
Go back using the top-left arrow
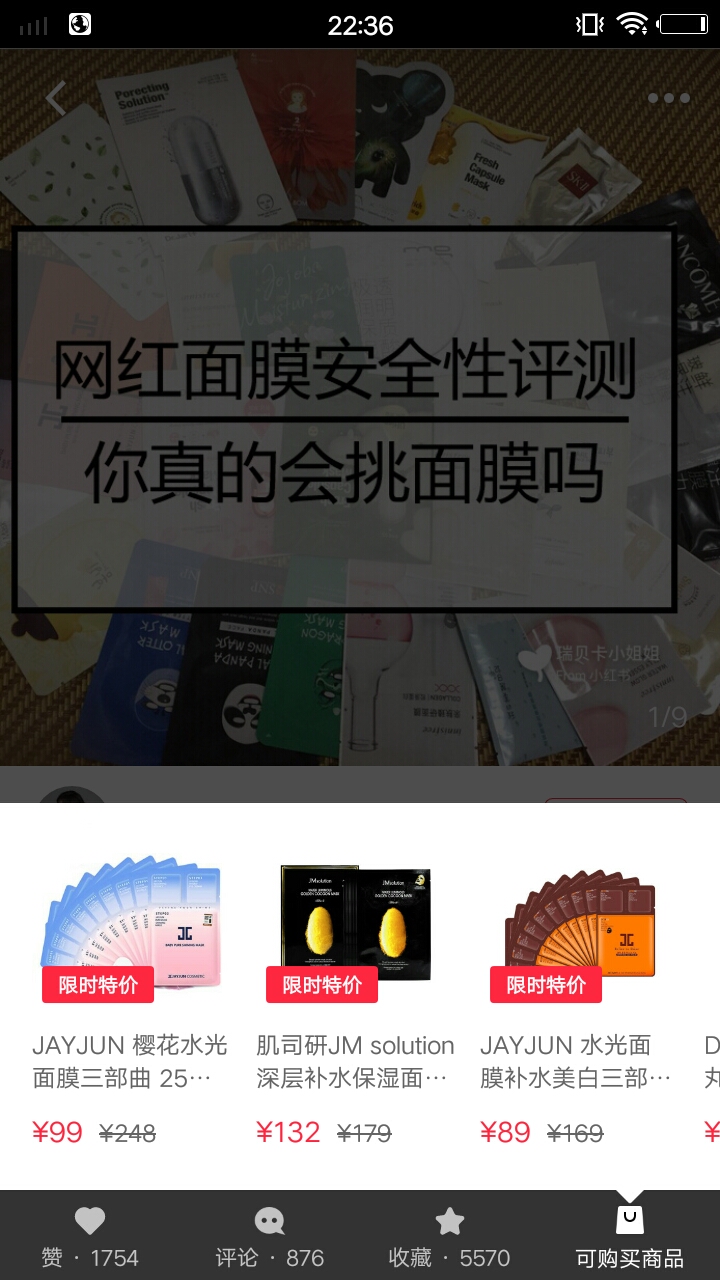pyautogui.click(x=56, y=98)
